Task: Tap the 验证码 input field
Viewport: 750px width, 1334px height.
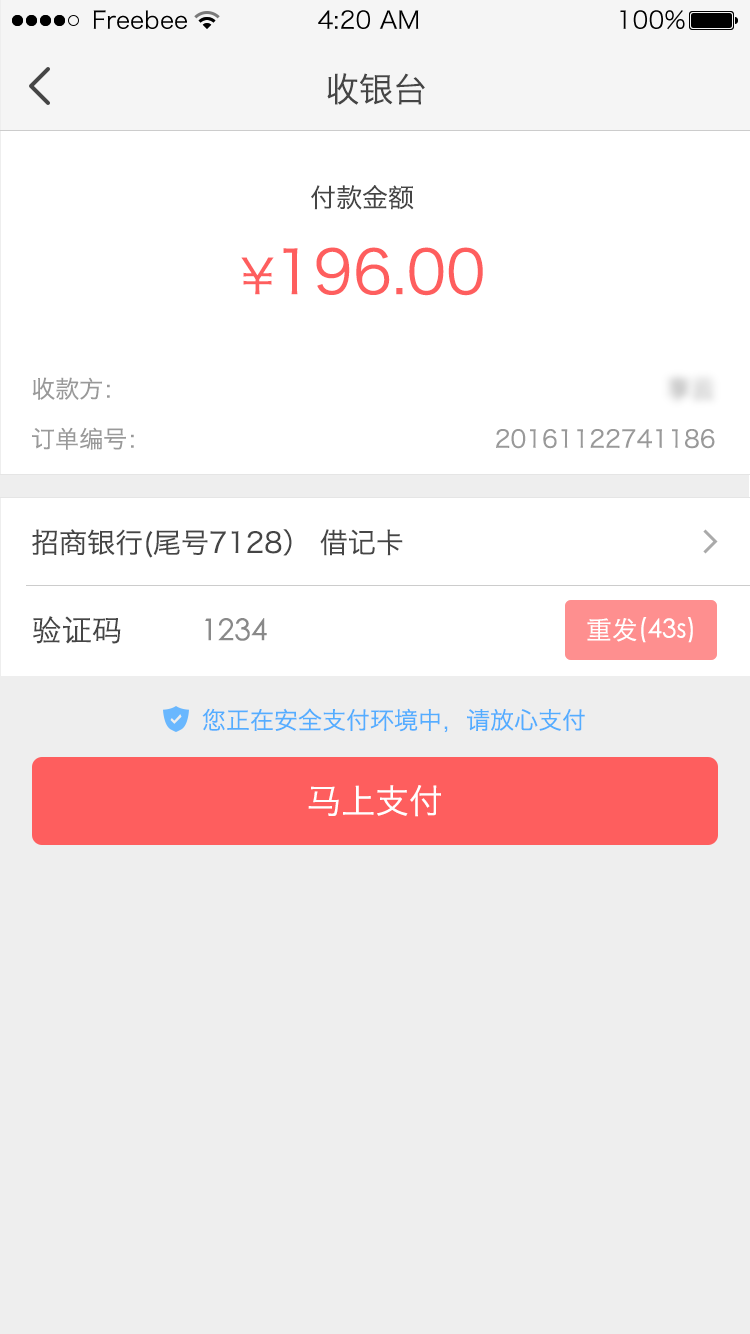Action: (x=370, y=630)
